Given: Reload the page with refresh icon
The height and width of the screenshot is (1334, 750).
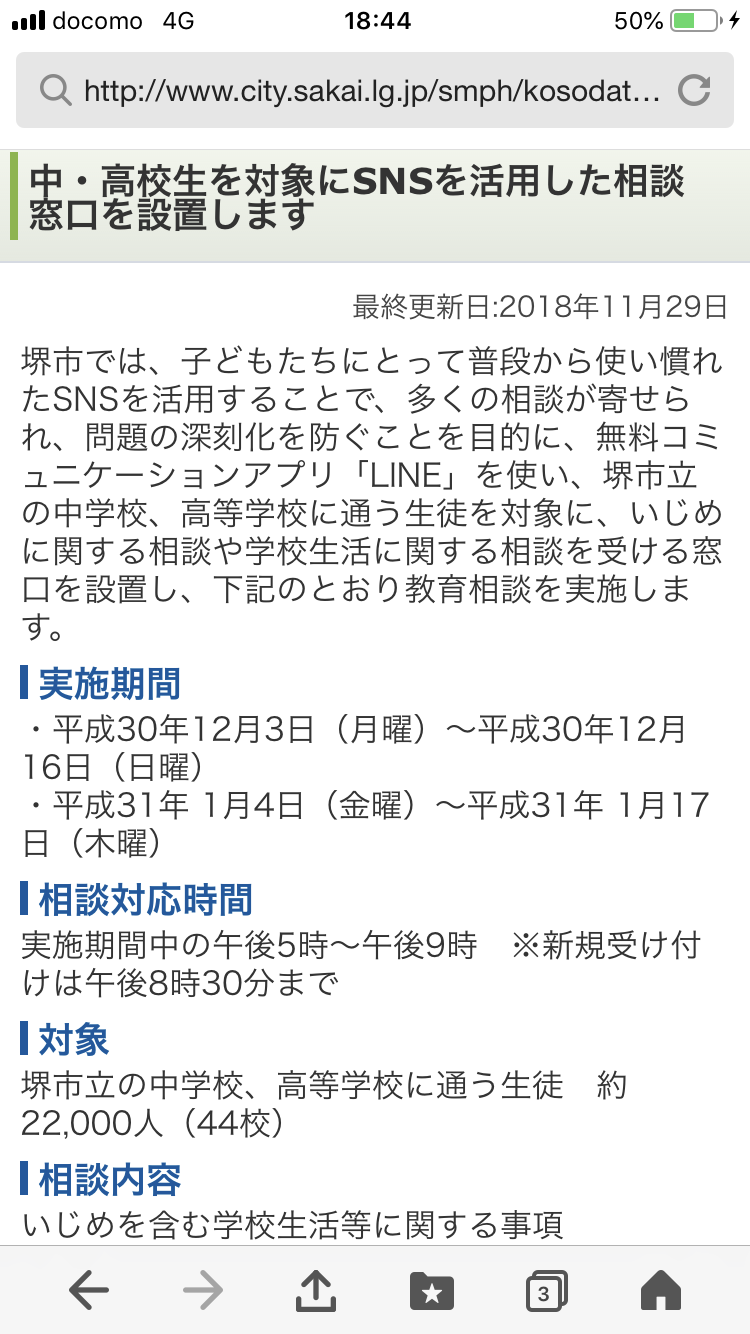Looking at the screenshot, I should click(693, 92).
